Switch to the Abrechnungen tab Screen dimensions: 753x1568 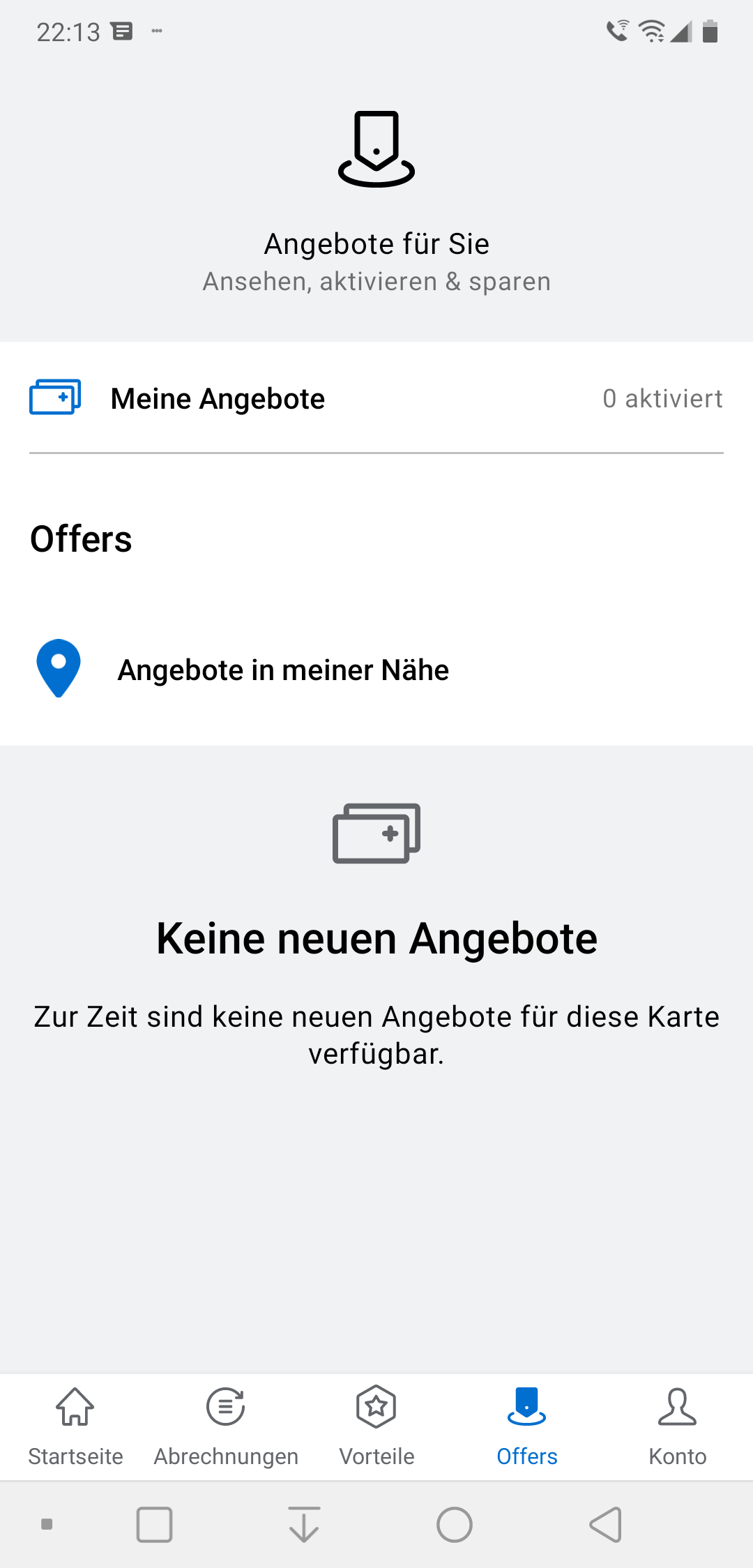coord(226,1427)
